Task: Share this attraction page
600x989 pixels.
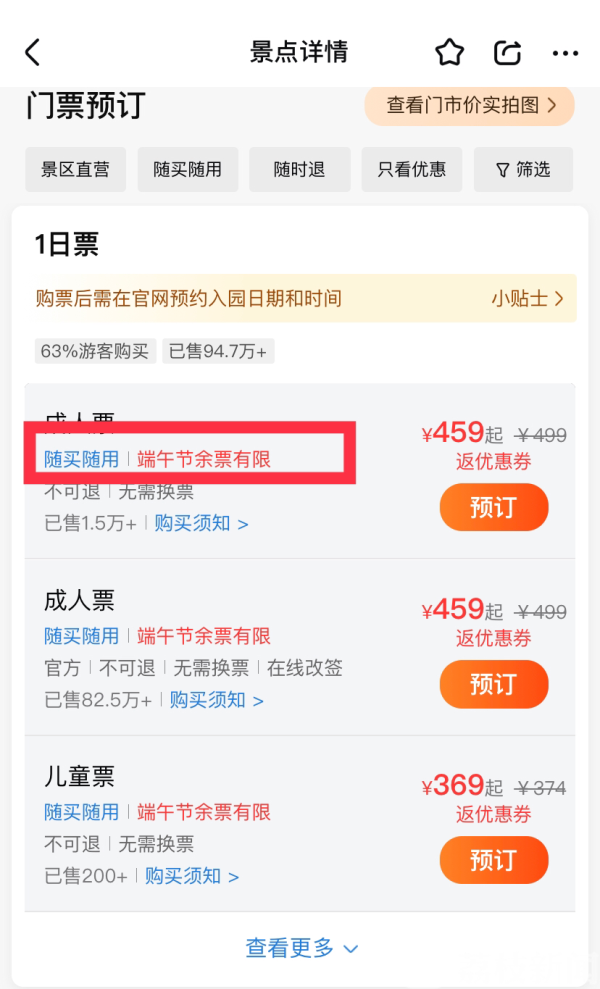Action: coord(508,52)
